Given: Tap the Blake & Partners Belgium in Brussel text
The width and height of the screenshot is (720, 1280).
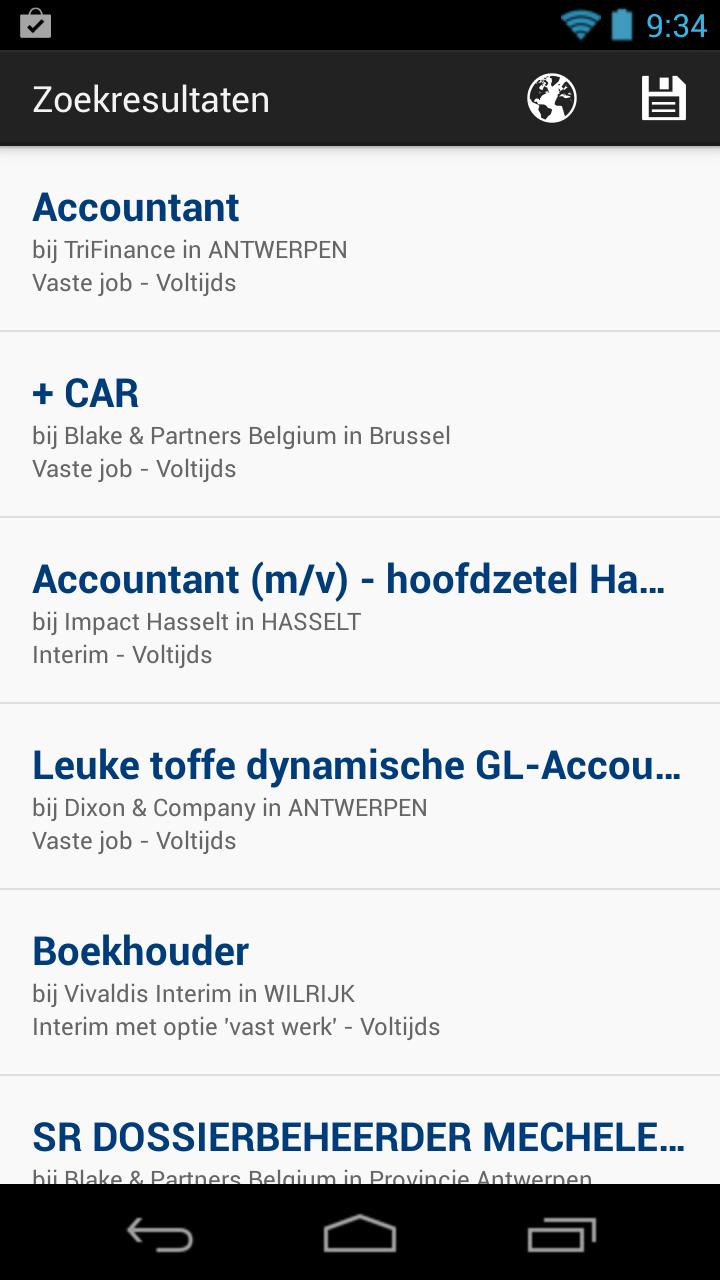Looking at the screenshot, I should (x=241, y=435).
